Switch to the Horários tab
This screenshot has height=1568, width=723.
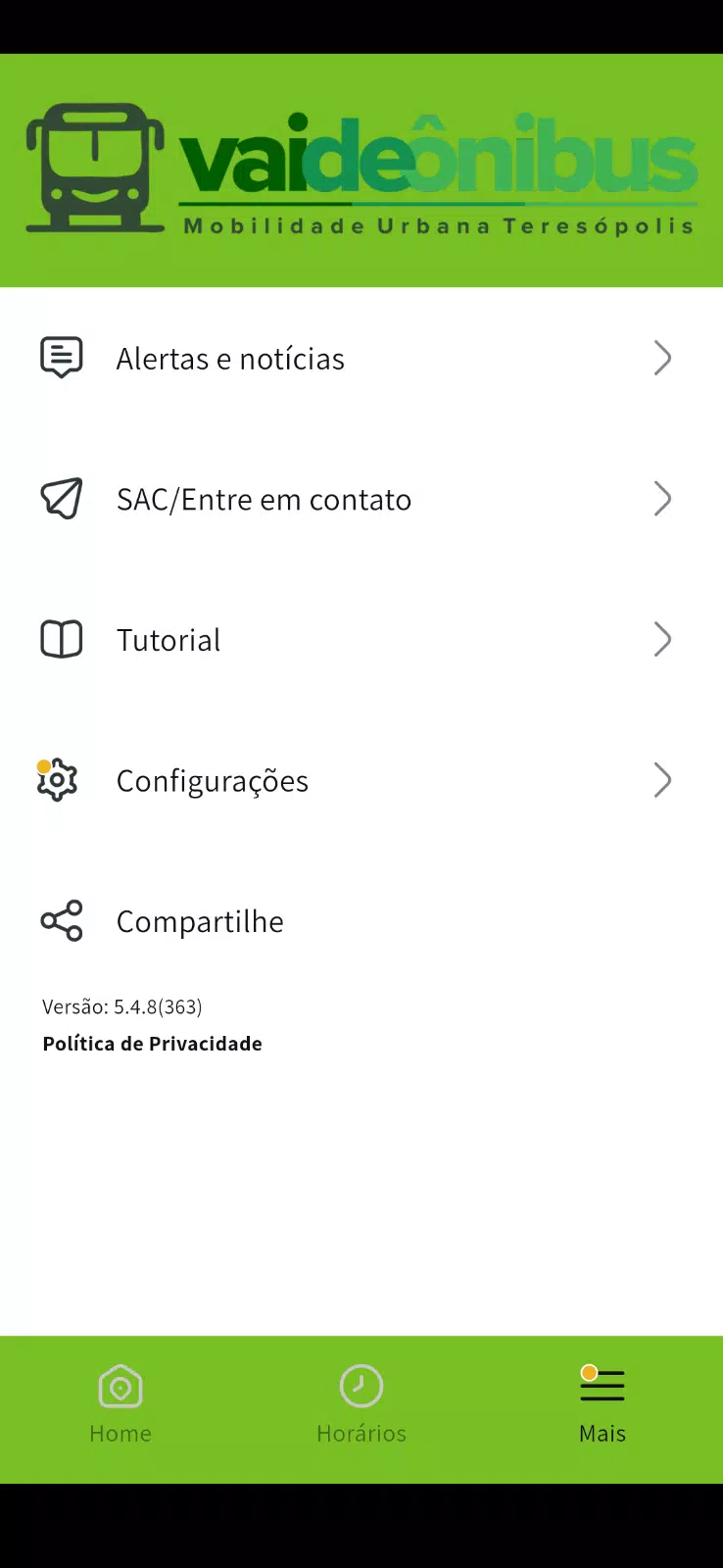[361, 1403]
